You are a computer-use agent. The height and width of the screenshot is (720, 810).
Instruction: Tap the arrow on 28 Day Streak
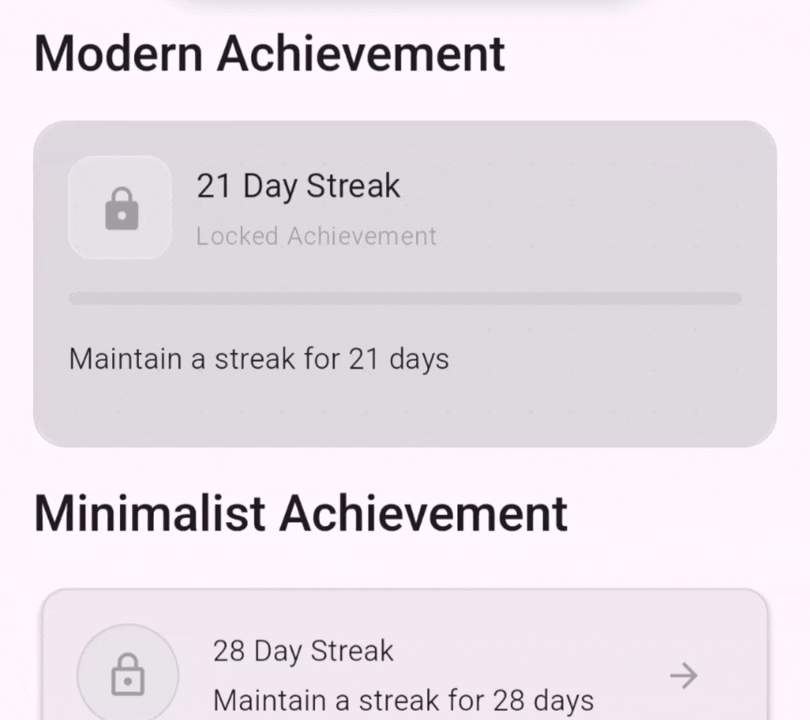pos(684,676)
